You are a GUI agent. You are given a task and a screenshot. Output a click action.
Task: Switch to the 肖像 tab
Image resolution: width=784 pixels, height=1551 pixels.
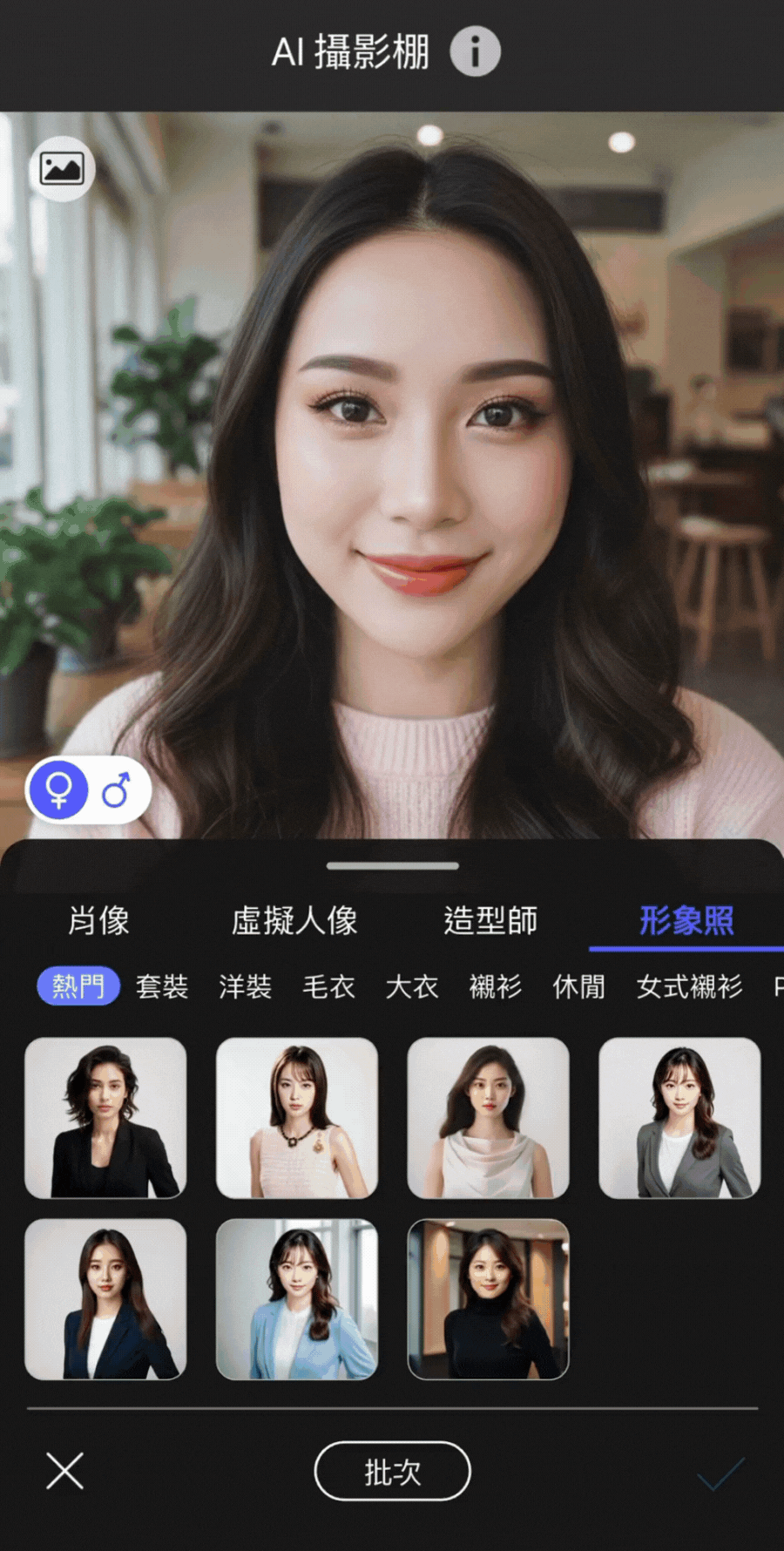[x=98, y=921]
